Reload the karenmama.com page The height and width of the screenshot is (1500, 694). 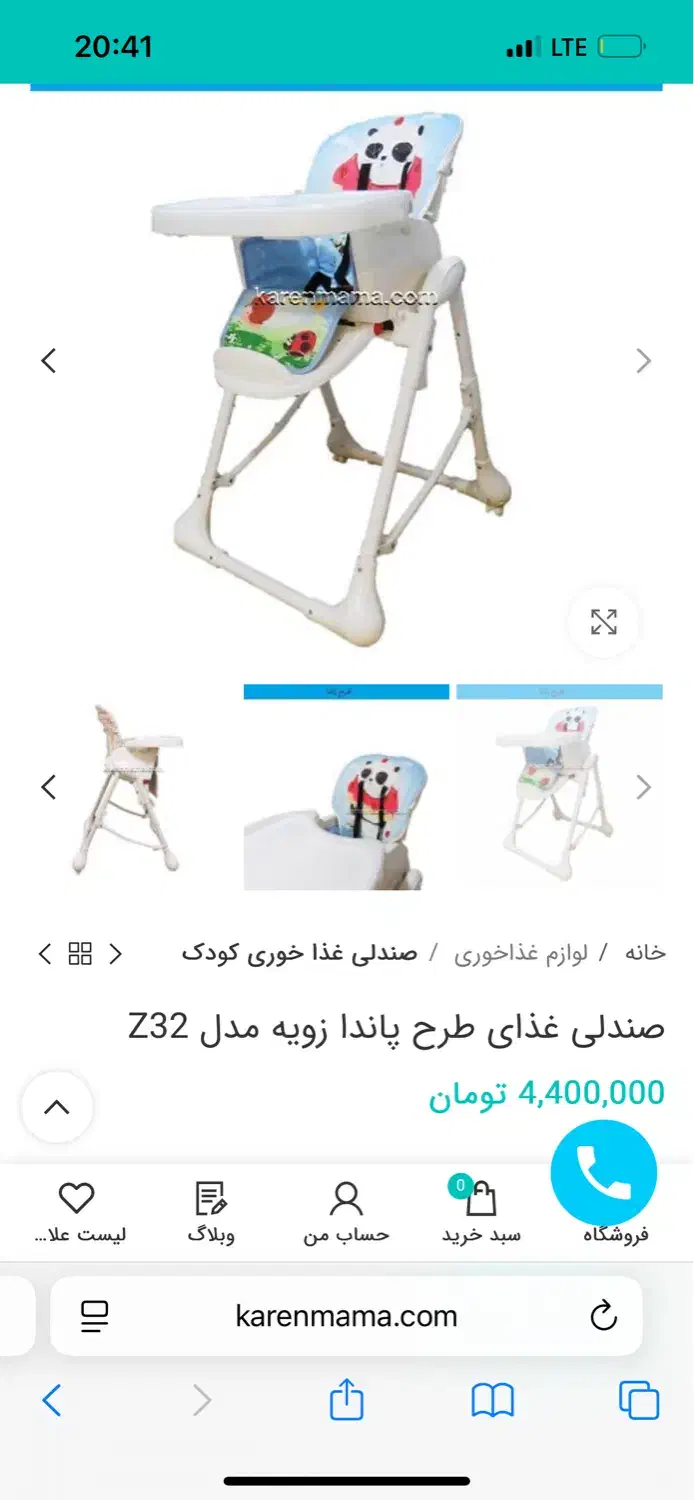click(603, 1316)
